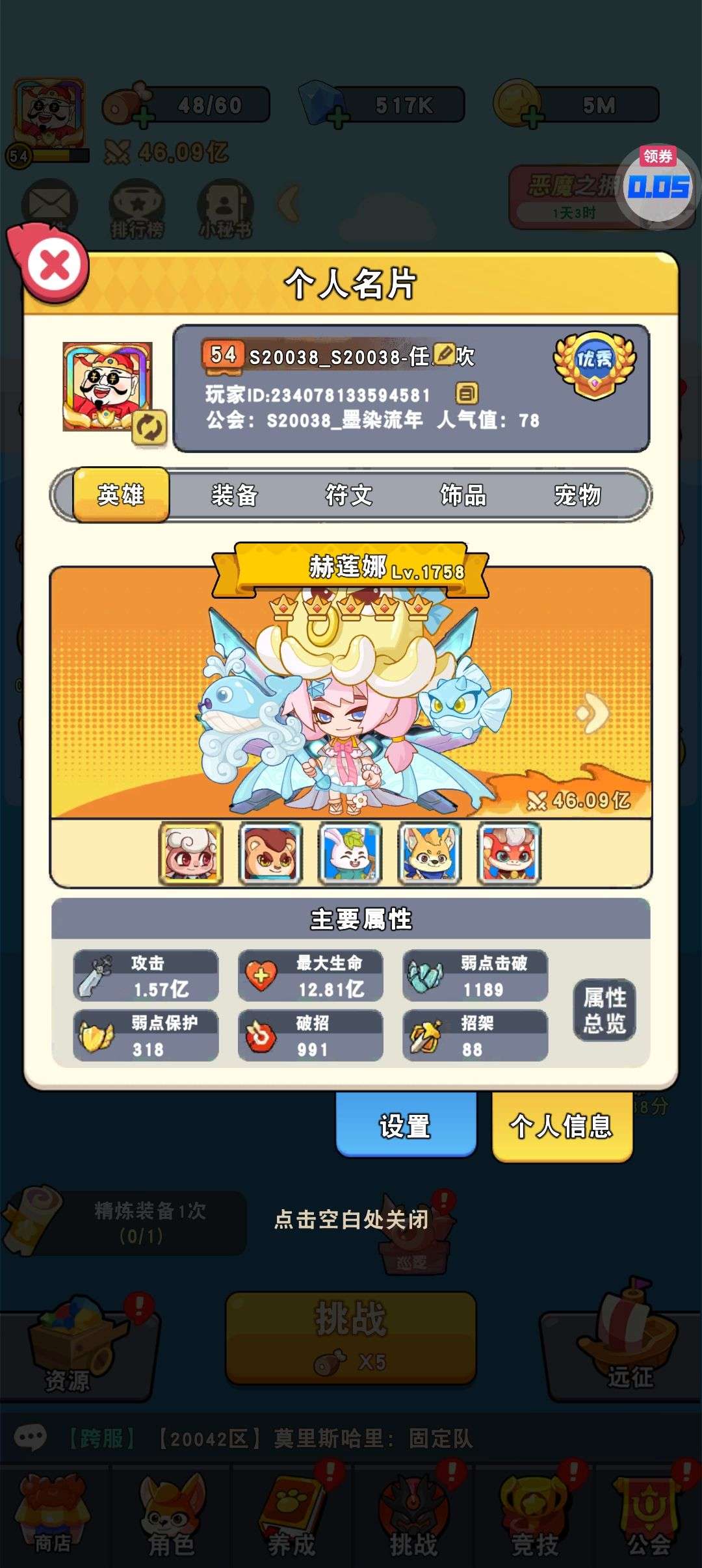Open 属性总览 attribute overview
Image resolution: width=702 pixels, height=1568 pixels.
click(604, 1010)
